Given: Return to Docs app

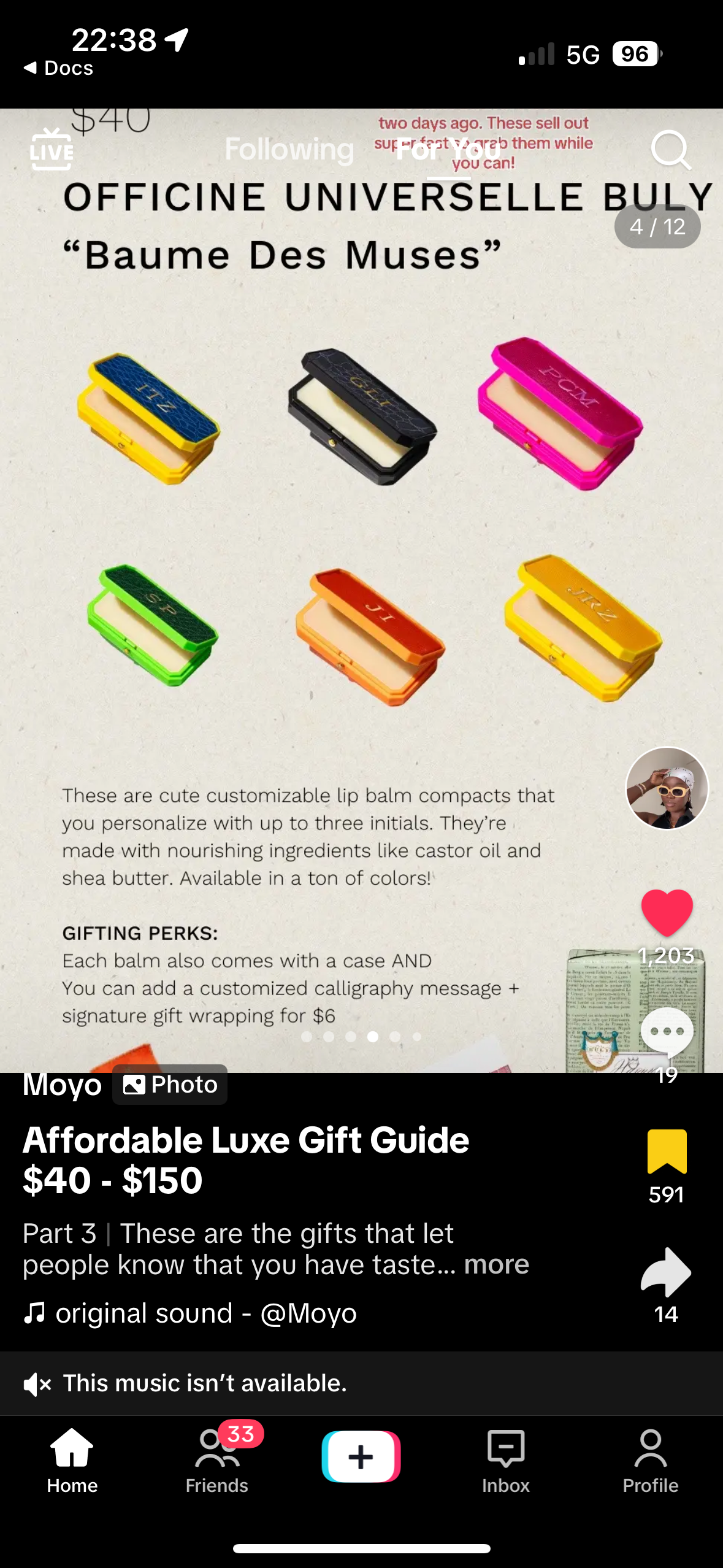Looking at the screenshot, I should pyautogui.click(x=58, y=67).
